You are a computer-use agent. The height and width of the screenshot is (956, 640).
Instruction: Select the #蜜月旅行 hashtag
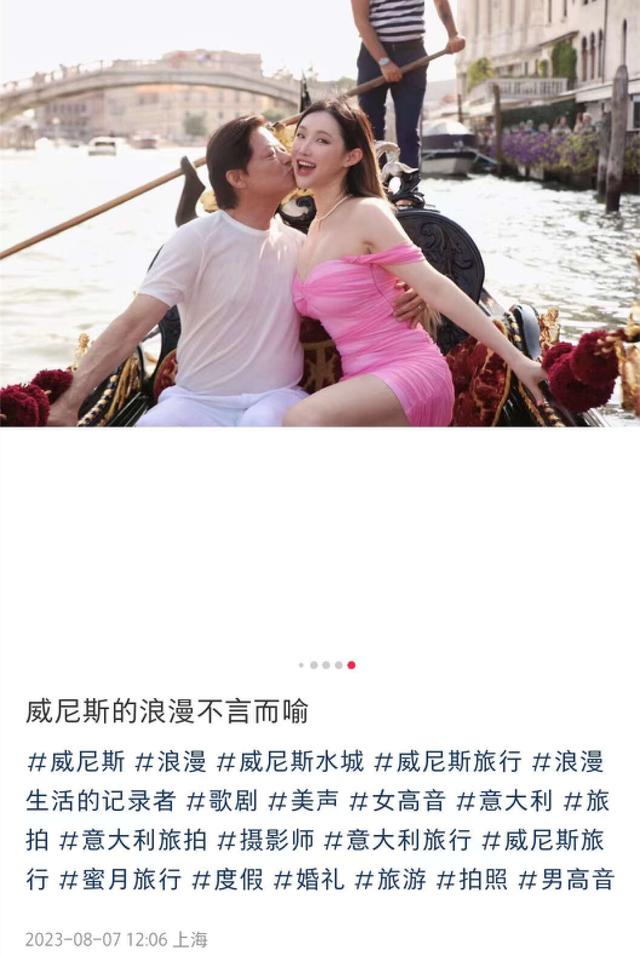coord(120,880)
